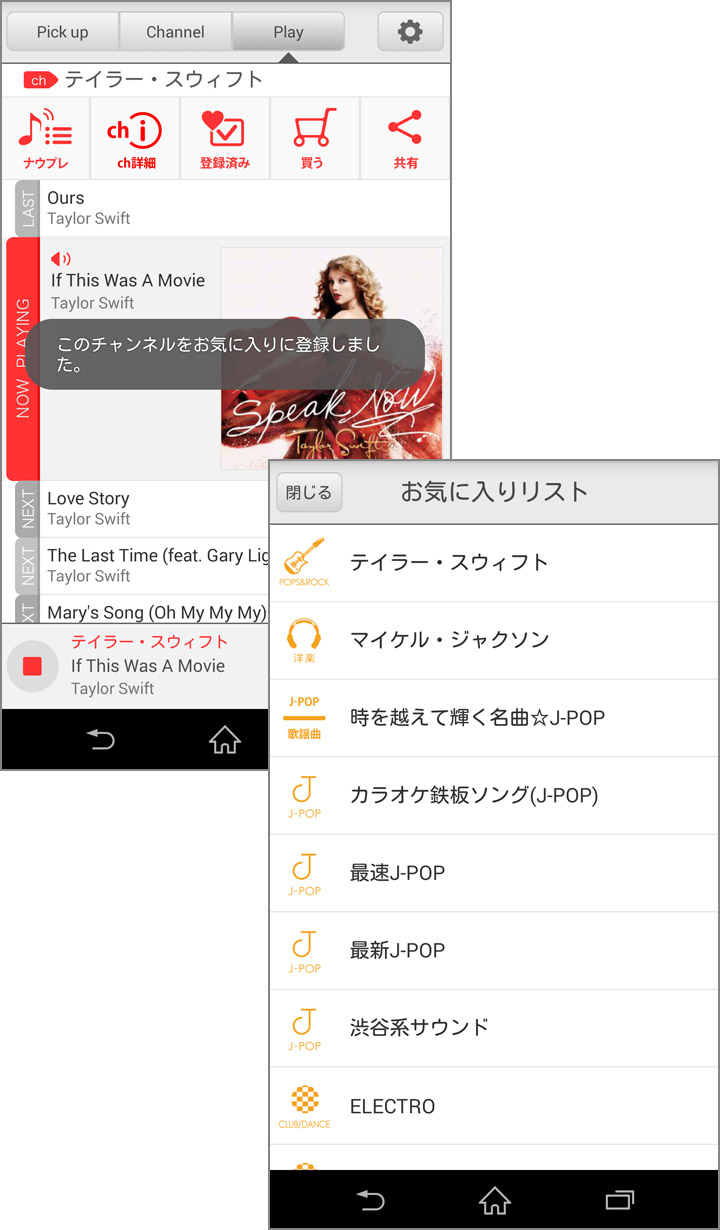Switch to the Pick up tab
Viewport: 720px width, 1230px height.
(62, 32)
